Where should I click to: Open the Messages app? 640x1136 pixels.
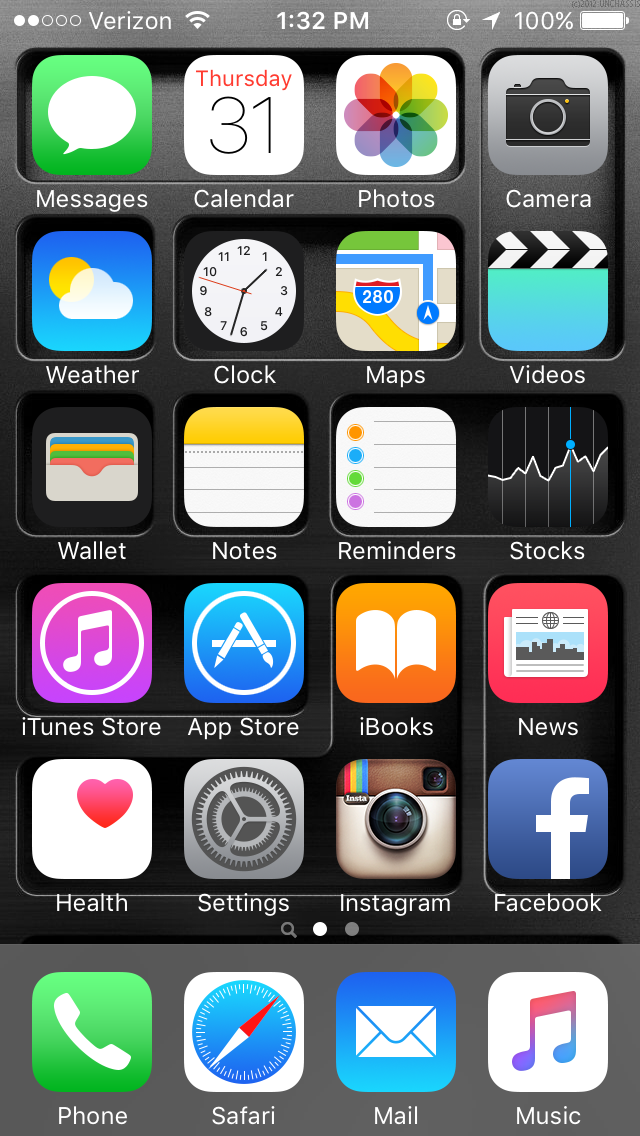coord(92,115)
